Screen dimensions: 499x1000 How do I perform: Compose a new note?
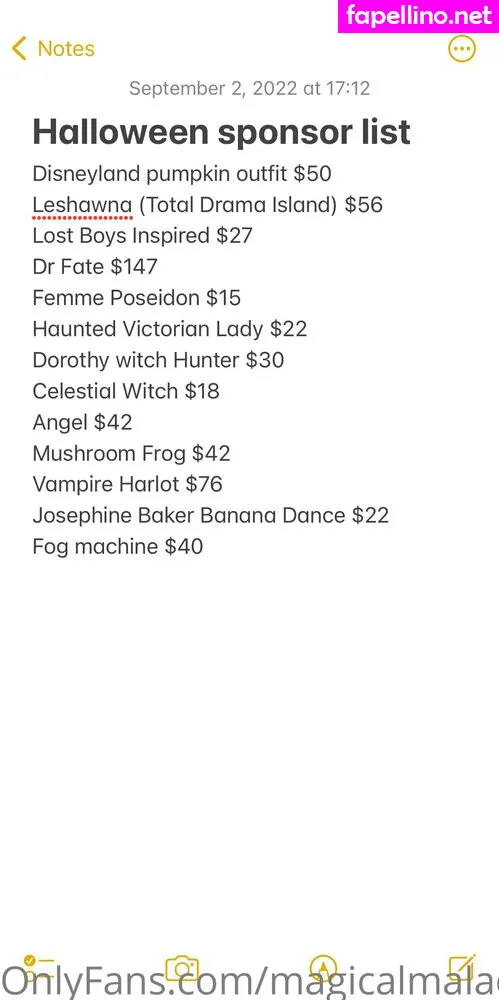[x=462, y=967]
